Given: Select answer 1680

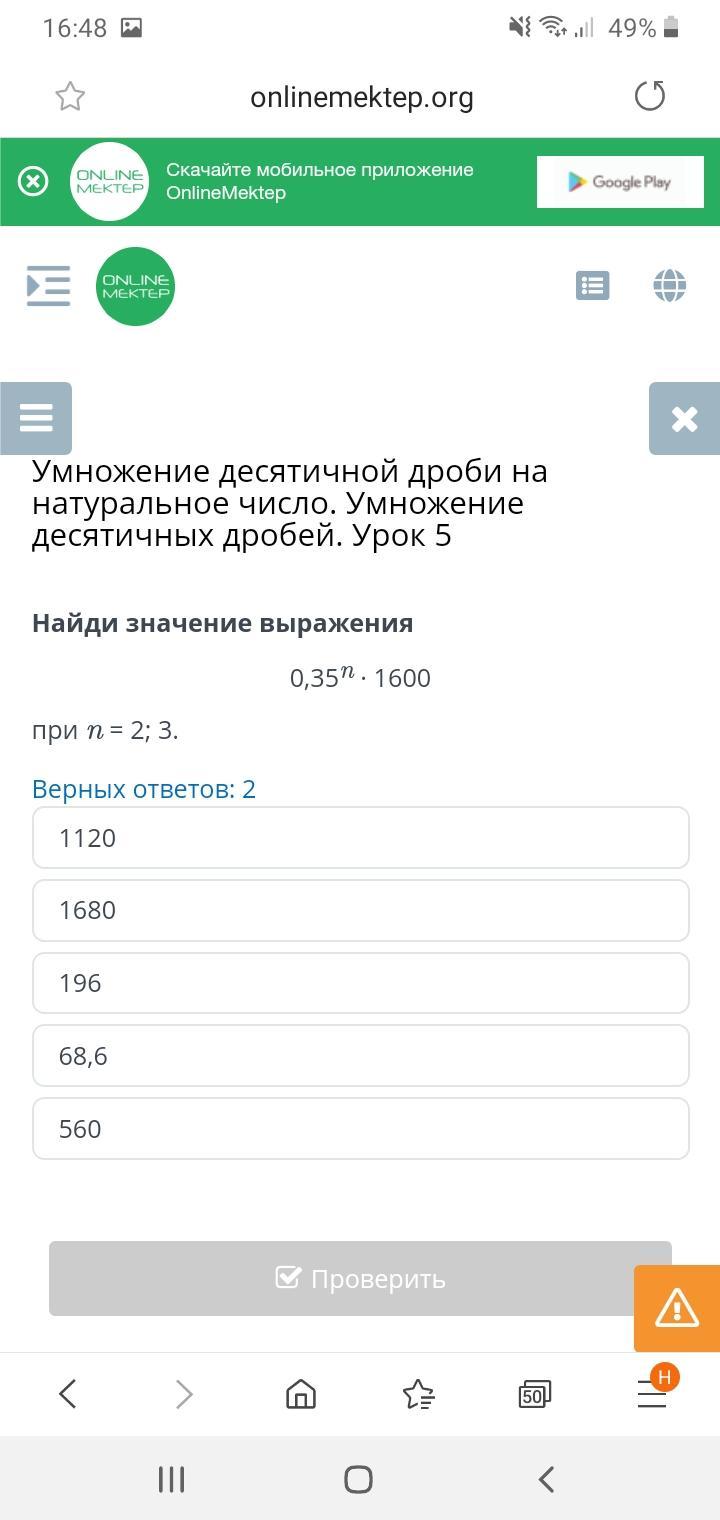Looking at the screenshot, I should coord(361,910).
